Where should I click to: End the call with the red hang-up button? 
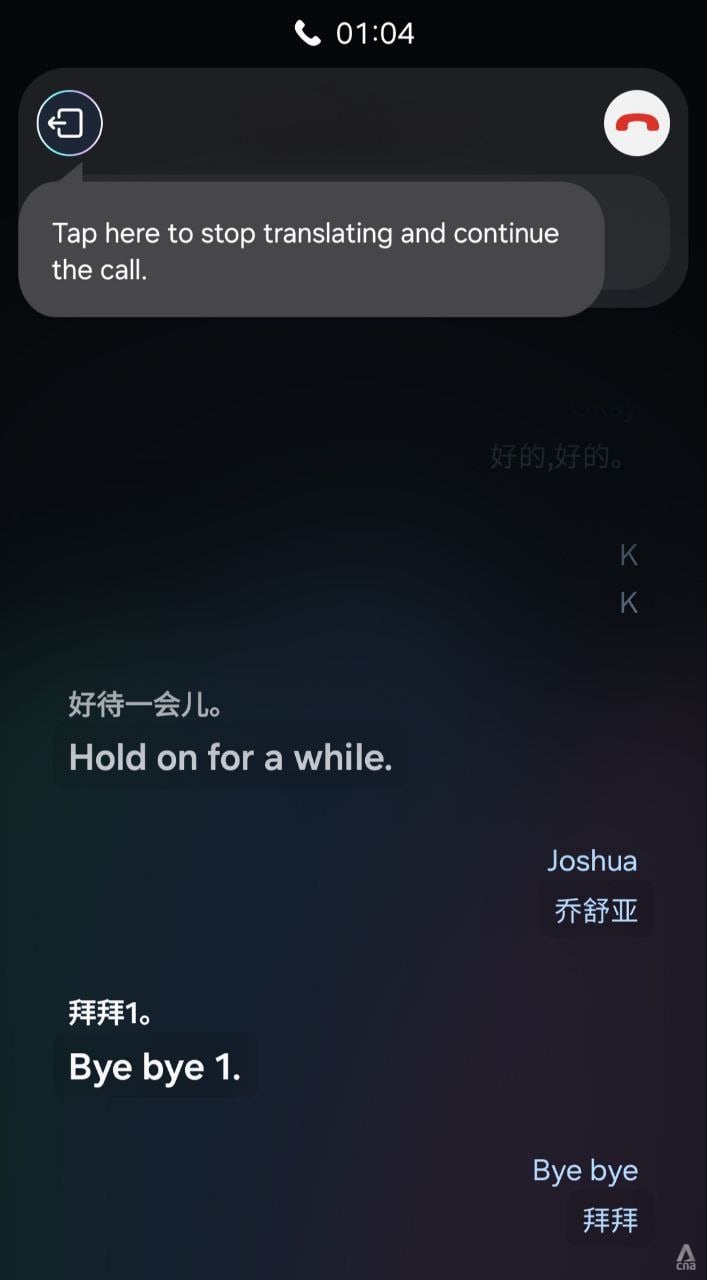[637, 124]
